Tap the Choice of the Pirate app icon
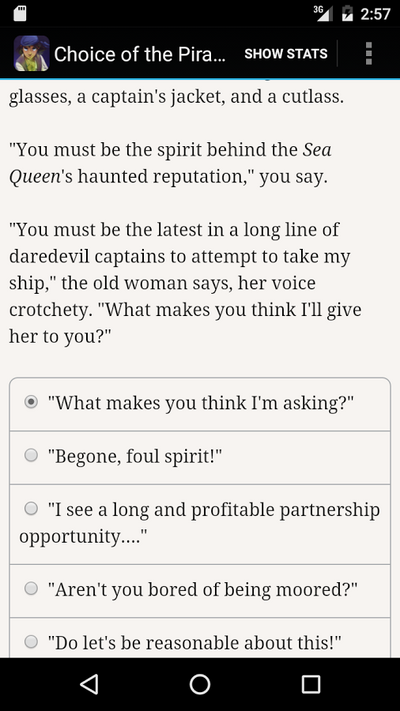This screenshot has width=400, height=711. tap(31, 54)
